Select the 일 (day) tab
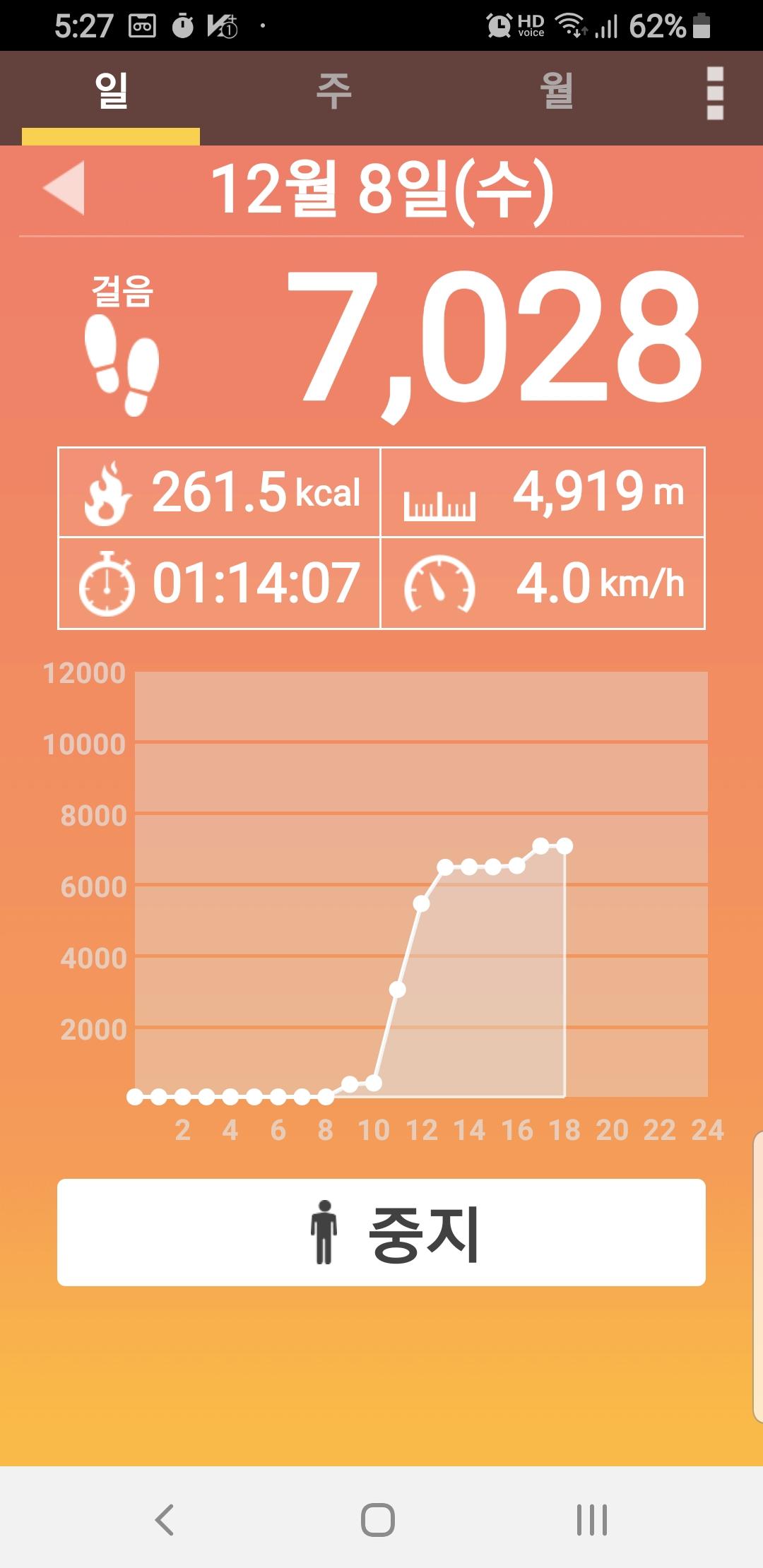Viewport: 763px width, 1568px height. click(111, 92)
